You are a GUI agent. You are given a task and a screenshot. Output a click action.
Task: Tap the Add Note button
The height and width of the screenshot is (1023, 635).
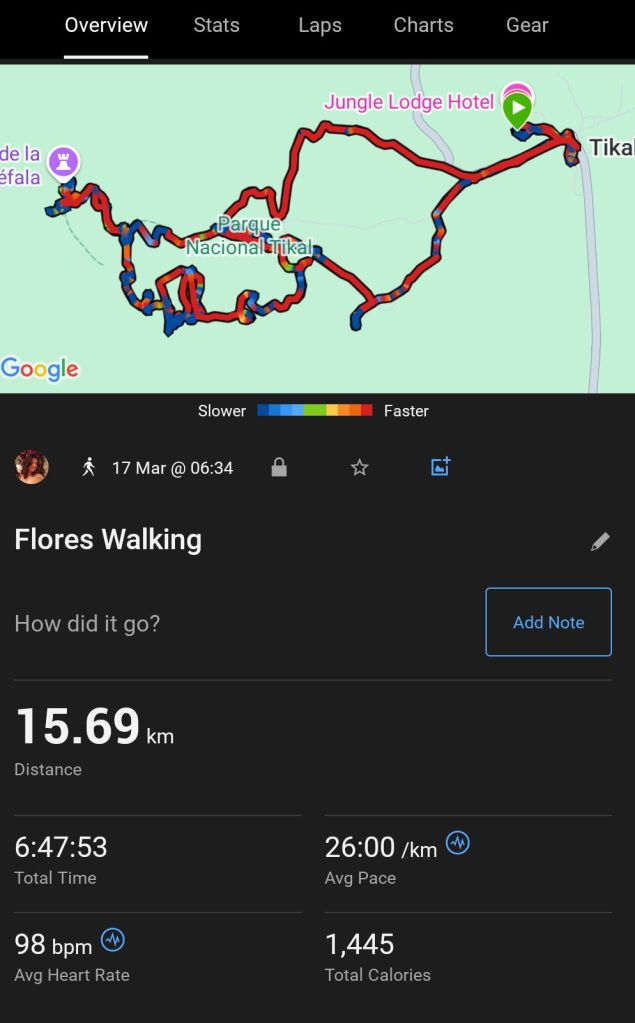[x=548, y=622]
